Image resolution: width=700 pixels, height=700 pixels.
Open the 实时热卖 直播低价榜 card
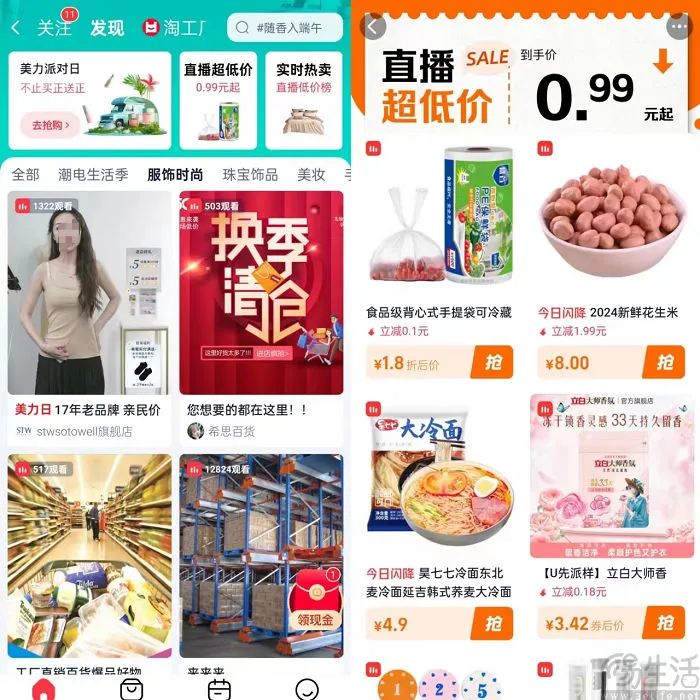click(x=303, y=100)
